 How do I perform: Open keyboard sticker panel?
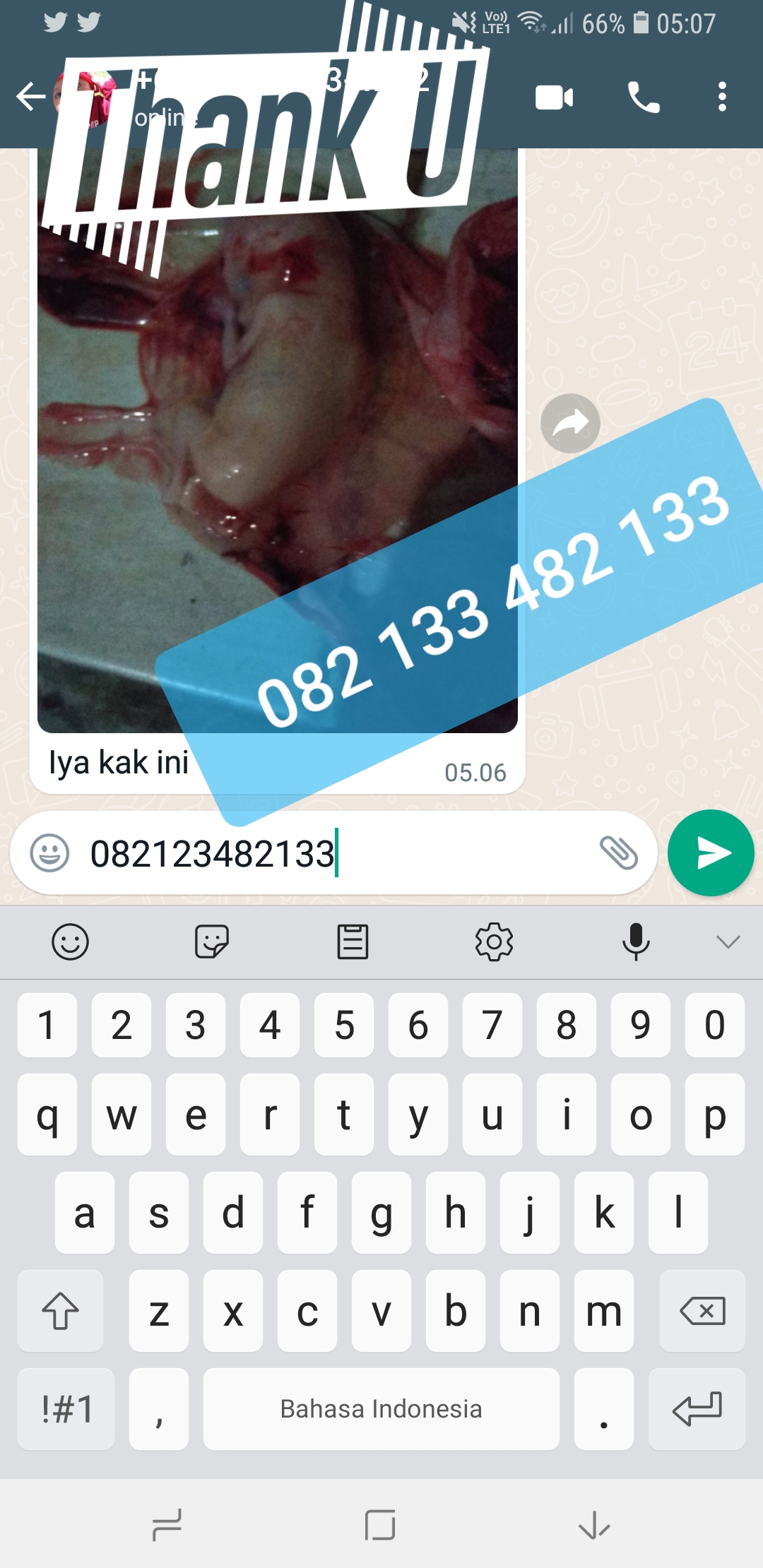click(211, 942)
